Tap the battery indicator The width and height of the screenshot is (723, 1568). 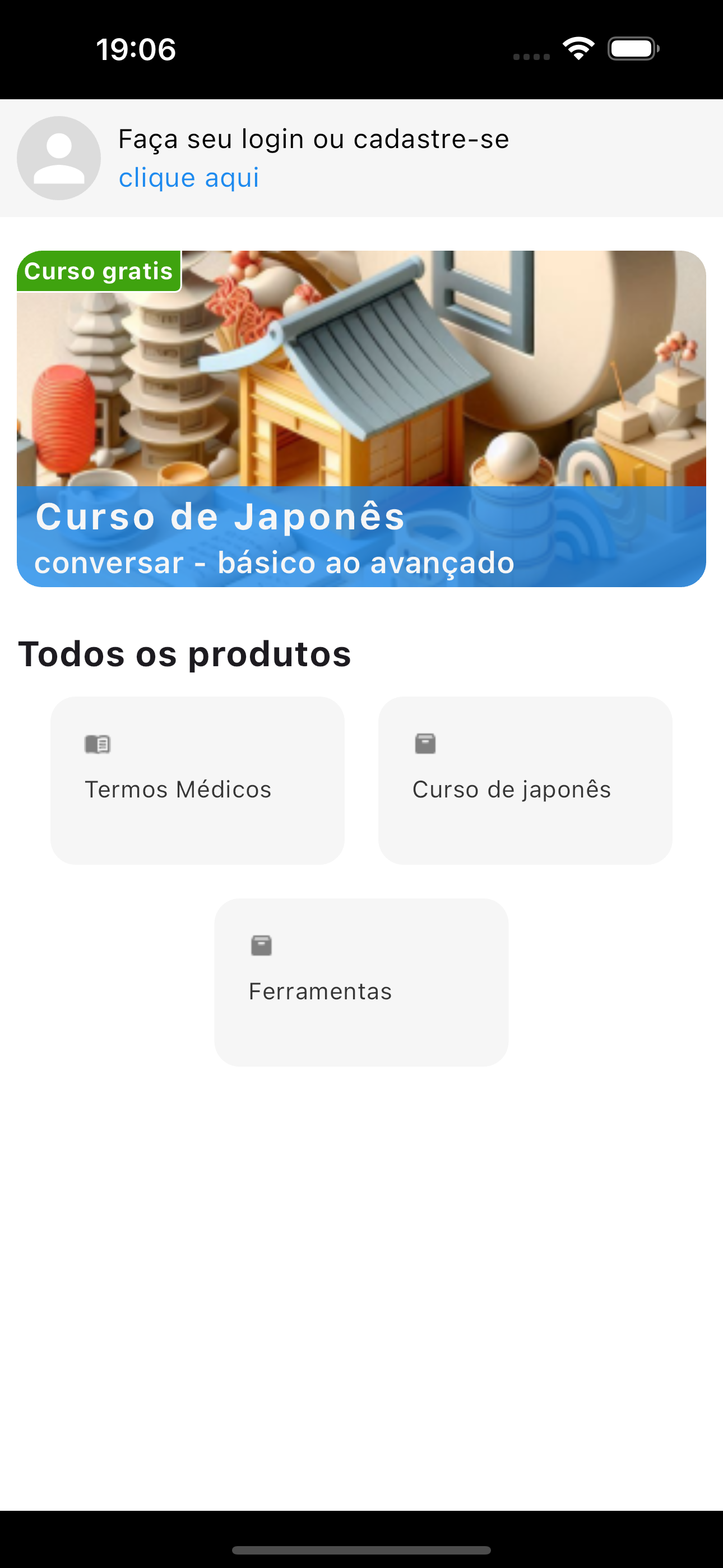[631, 48]
